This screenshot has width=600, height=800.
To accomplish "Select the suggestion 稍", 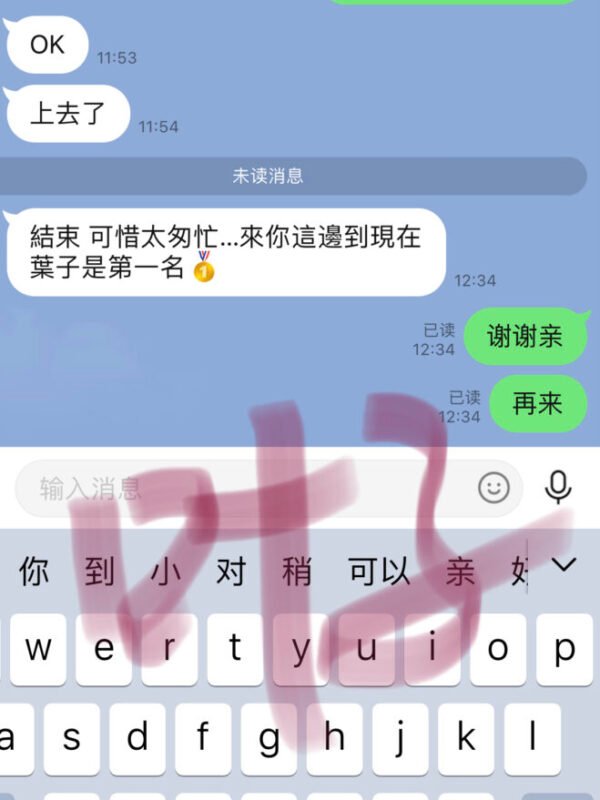I will pyautogui.click(x=297, y=571).
